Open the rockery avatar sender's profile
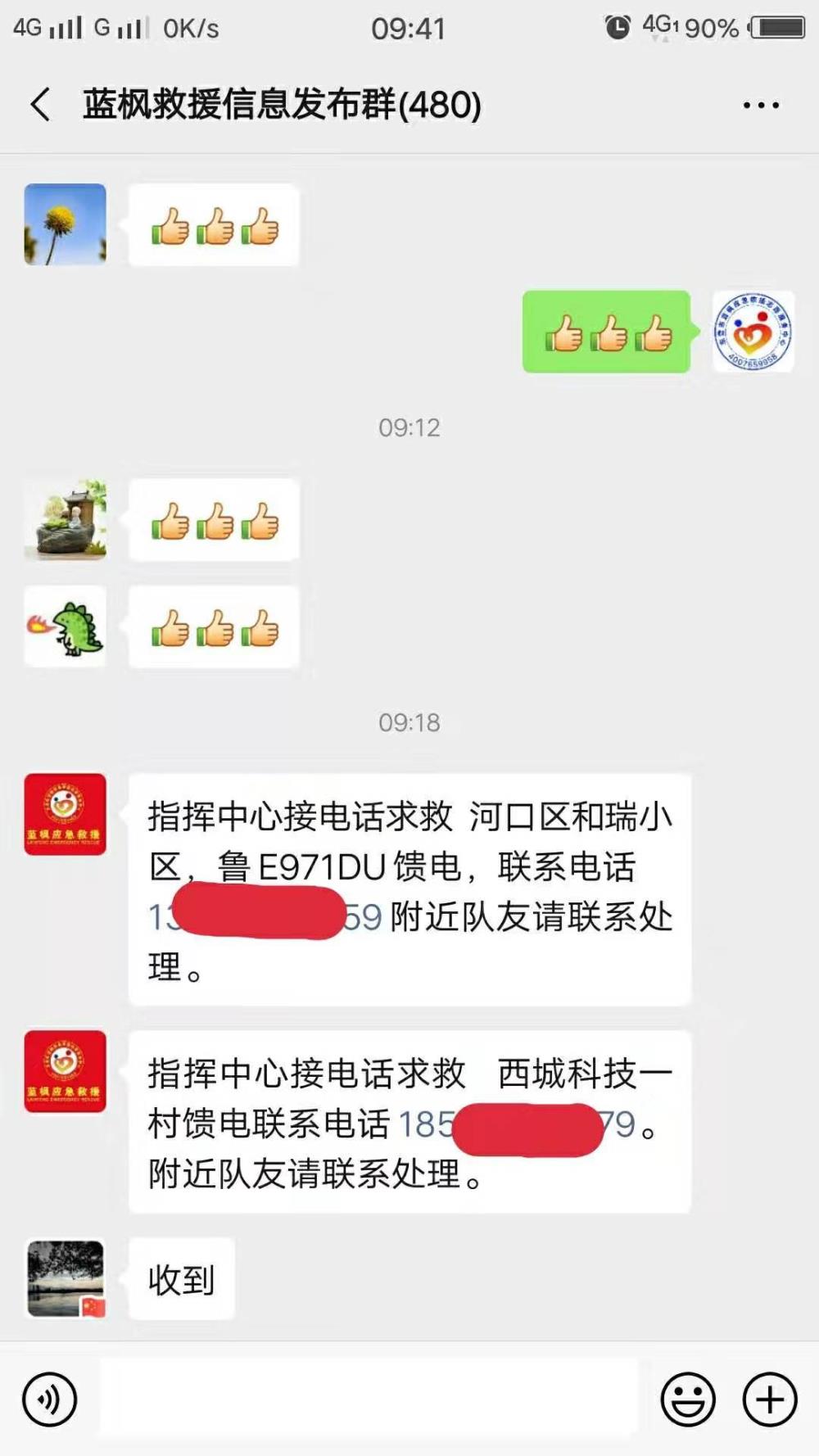Screen dimensions: 819x1456 coord(66,520)
